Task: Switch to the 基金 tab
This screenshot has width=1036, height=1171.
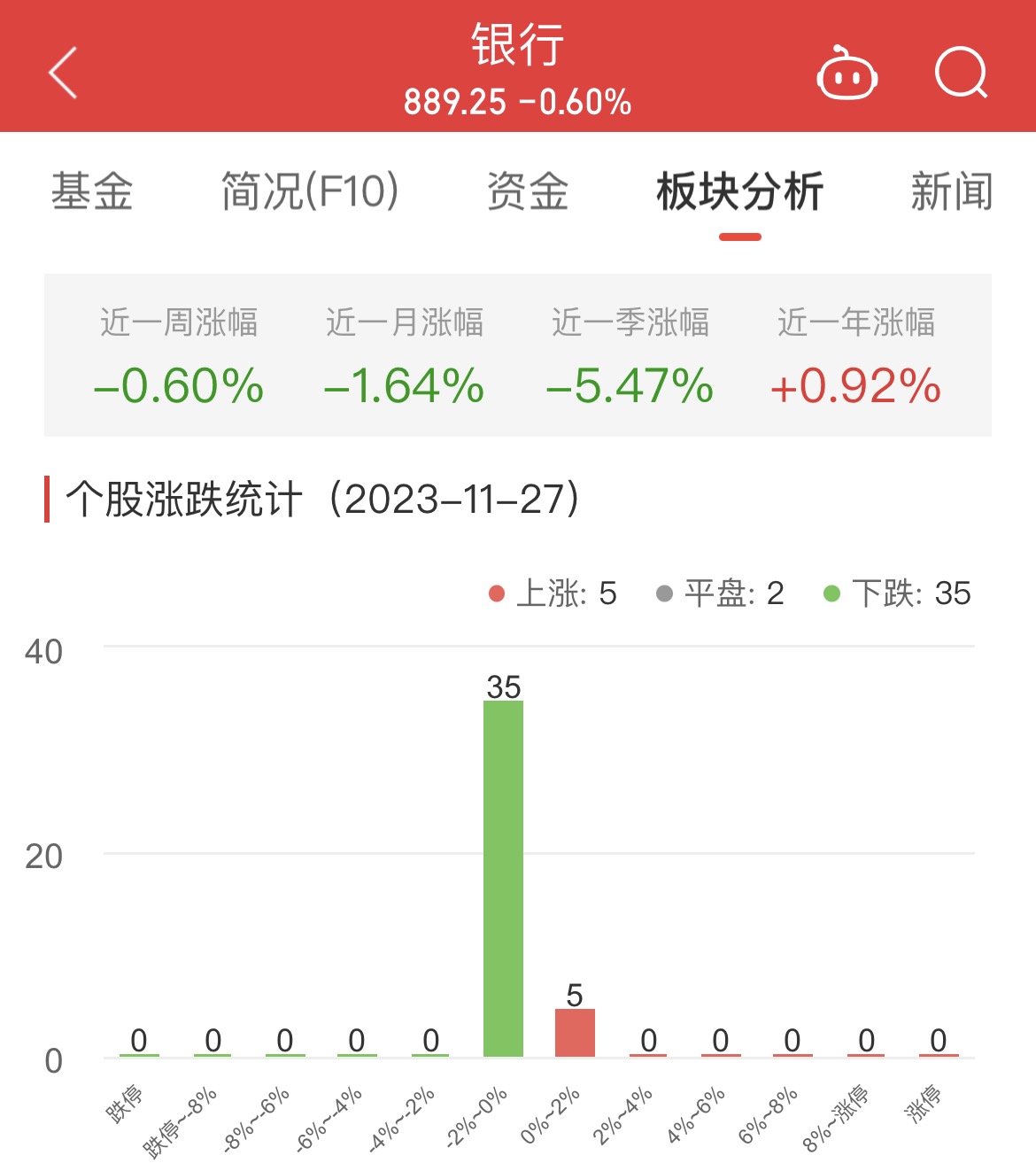Action: (x=92, y=191)
